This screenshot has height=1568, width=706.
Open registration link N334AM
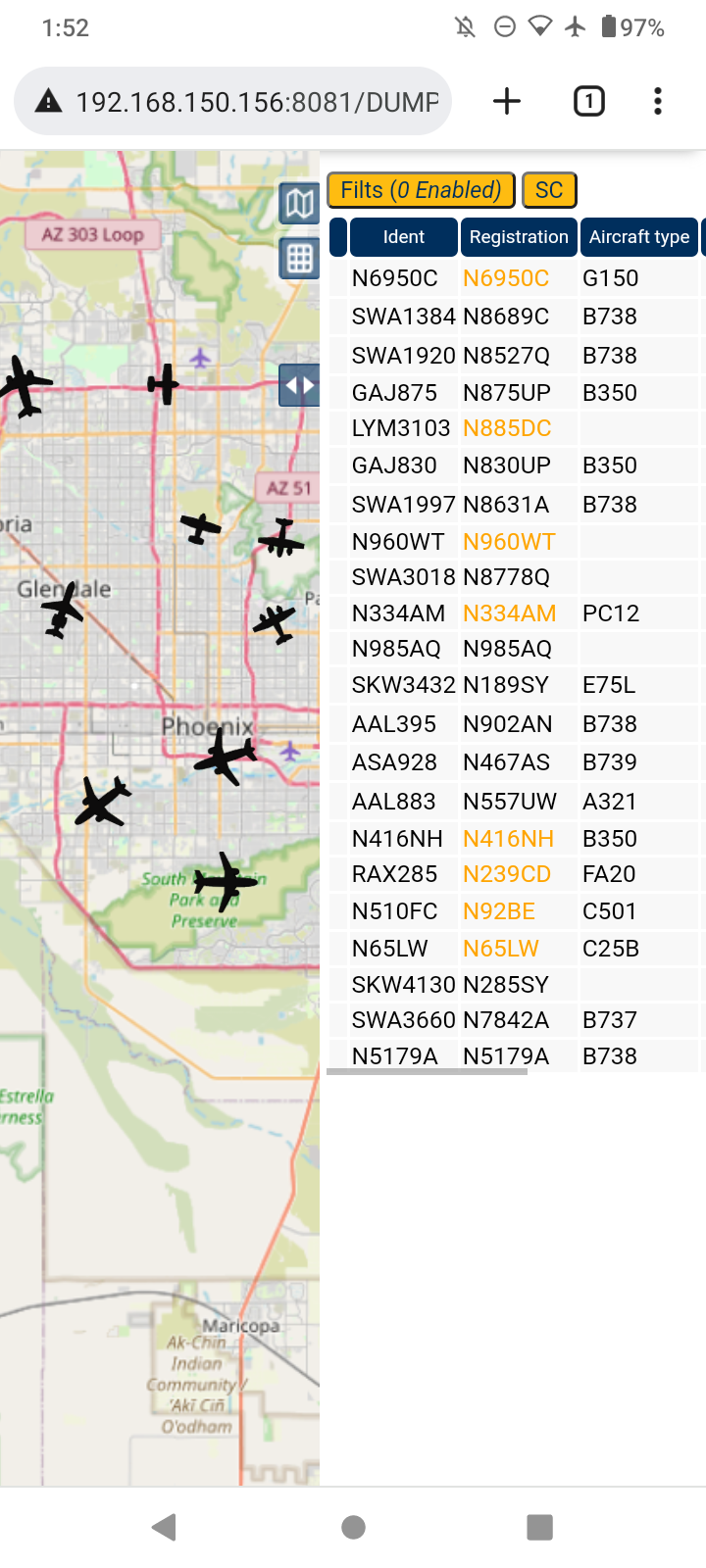pos(509,613)
